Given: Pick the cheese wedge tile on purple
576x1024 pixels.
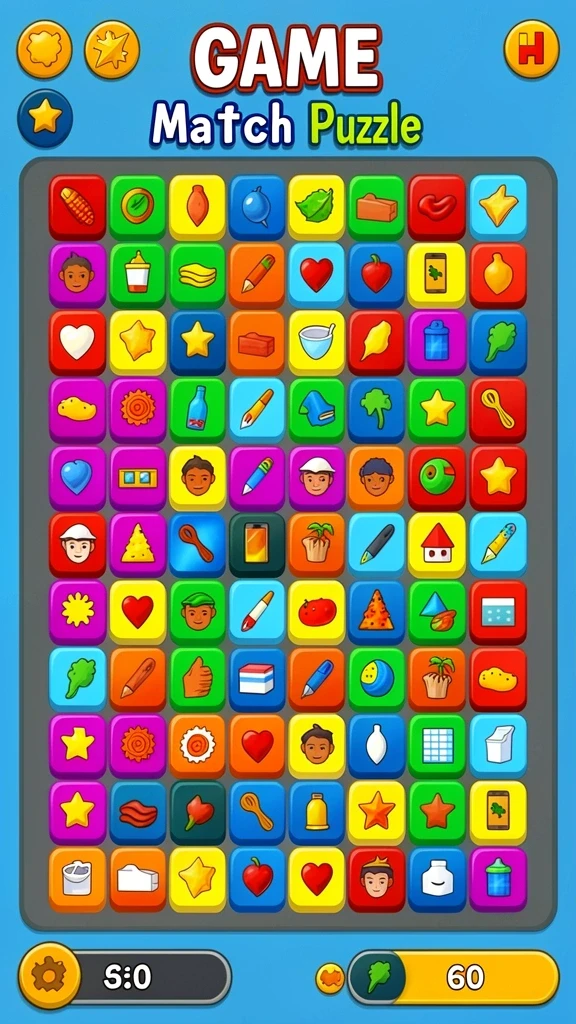Looking at the screenshot, I should pos(138,545).
